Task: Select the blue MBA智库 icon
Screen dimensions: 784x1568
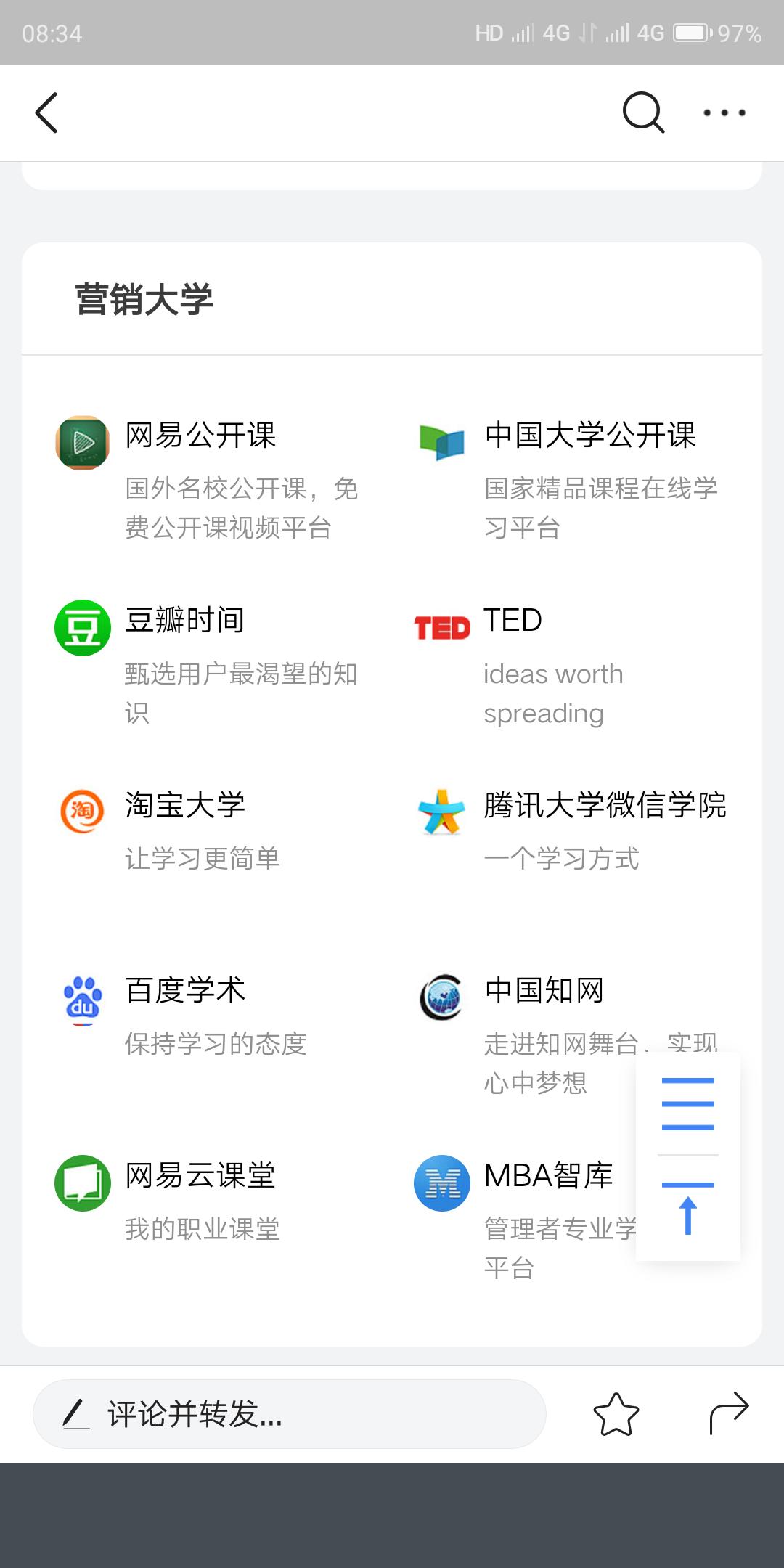Action: pyautogui.click(x=441, y=1183)
